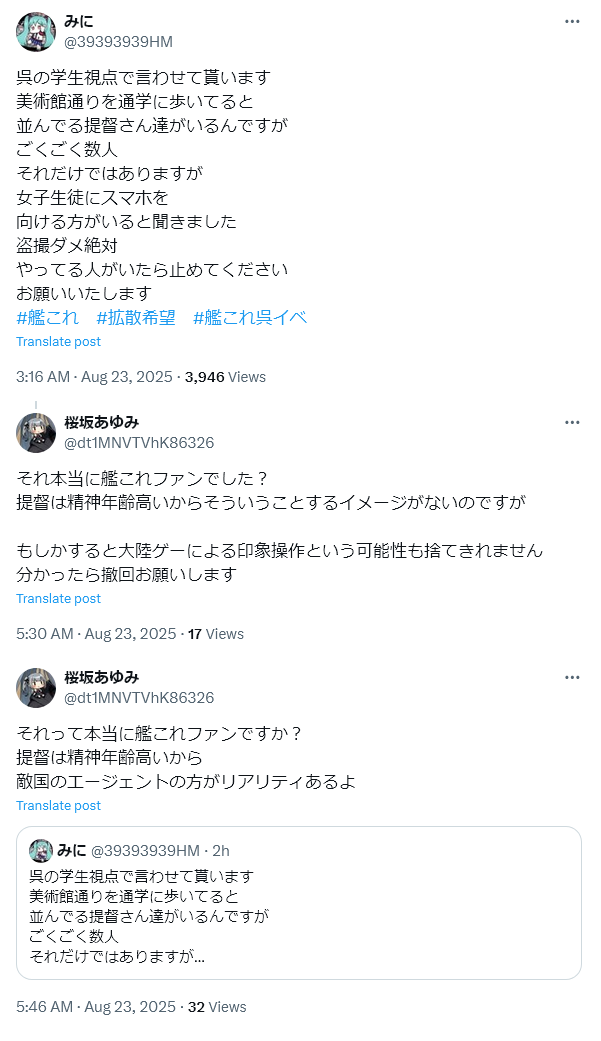Open overflow menu on the 5:30 AM reply

click(x=572, y=423)
